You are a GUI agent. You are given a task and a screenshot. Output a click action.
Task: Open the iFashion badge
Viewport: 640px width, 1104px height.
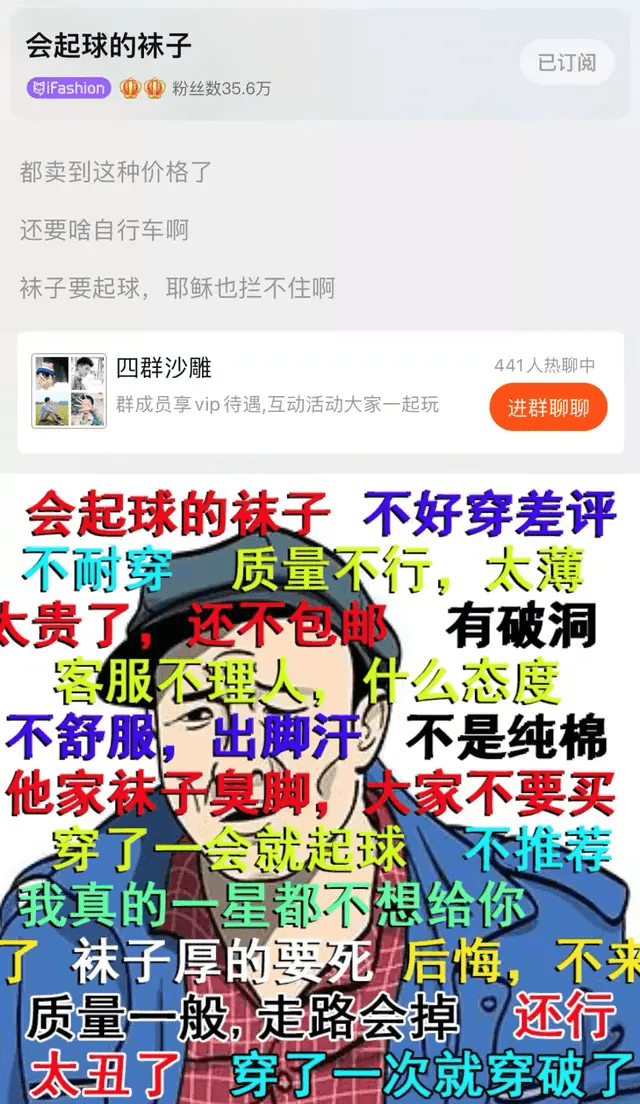(x=69, y=88)
